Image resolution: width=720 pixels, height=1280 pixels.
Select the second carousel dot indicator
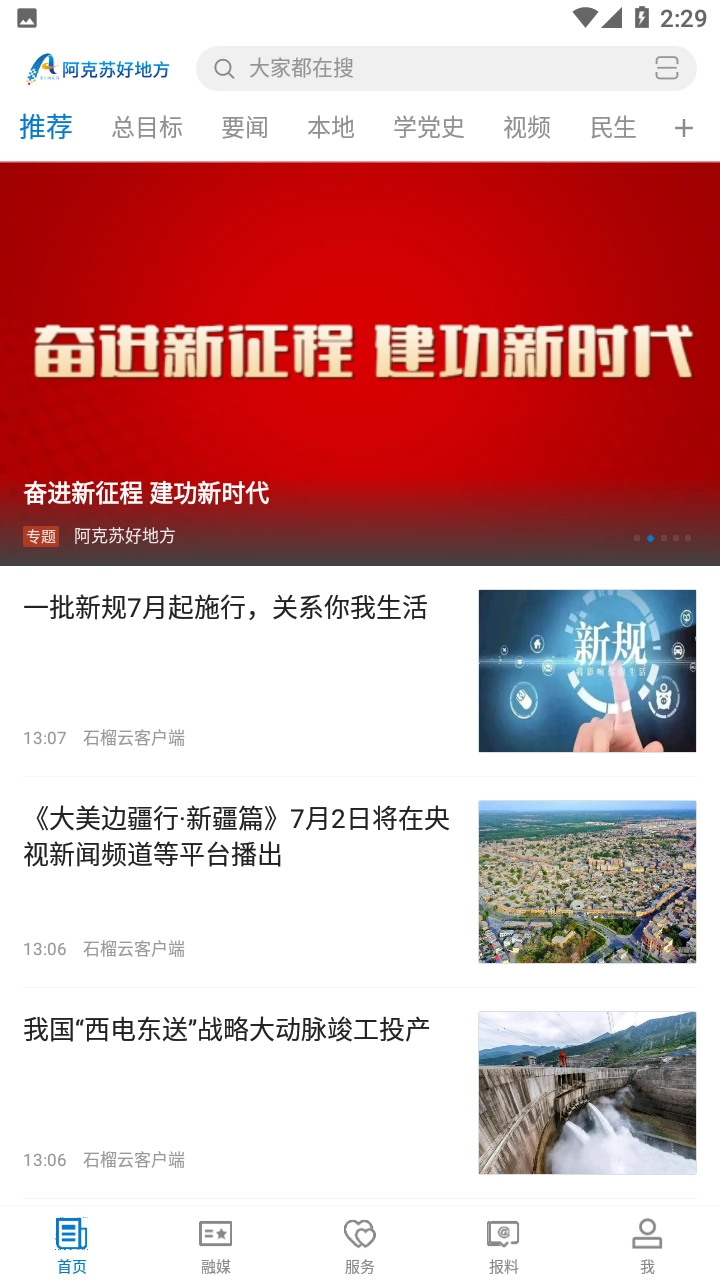coord(650,538)
